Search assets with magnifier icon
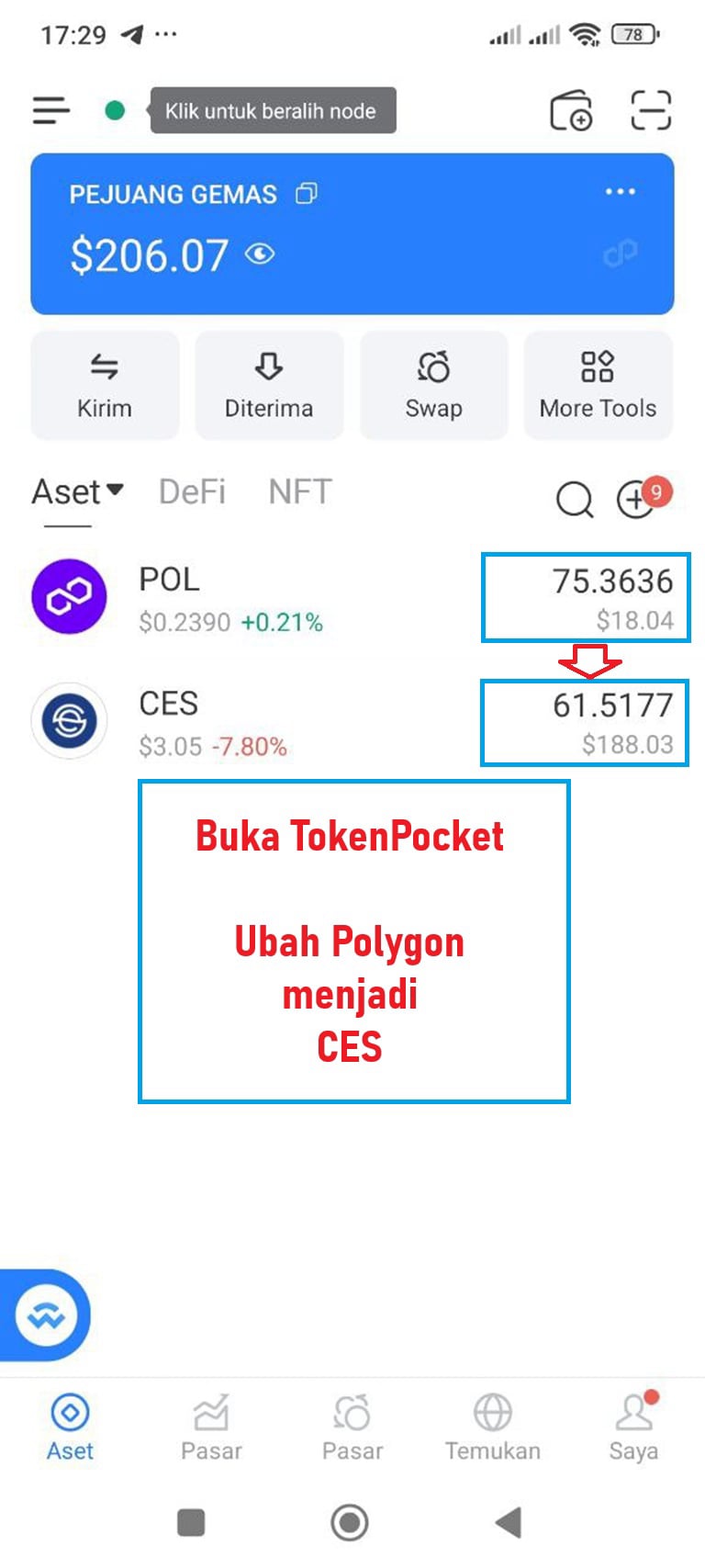Screen dimensions: 705x1568 (575, 500)
